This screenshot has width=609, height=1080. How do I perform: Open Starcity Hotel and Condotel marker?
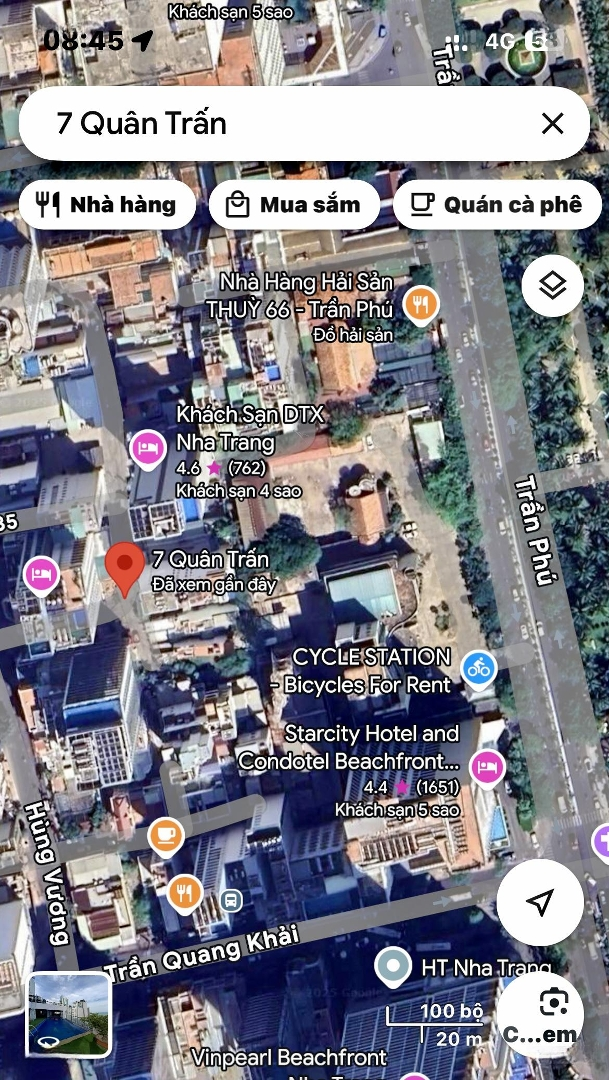coord(487,768)
